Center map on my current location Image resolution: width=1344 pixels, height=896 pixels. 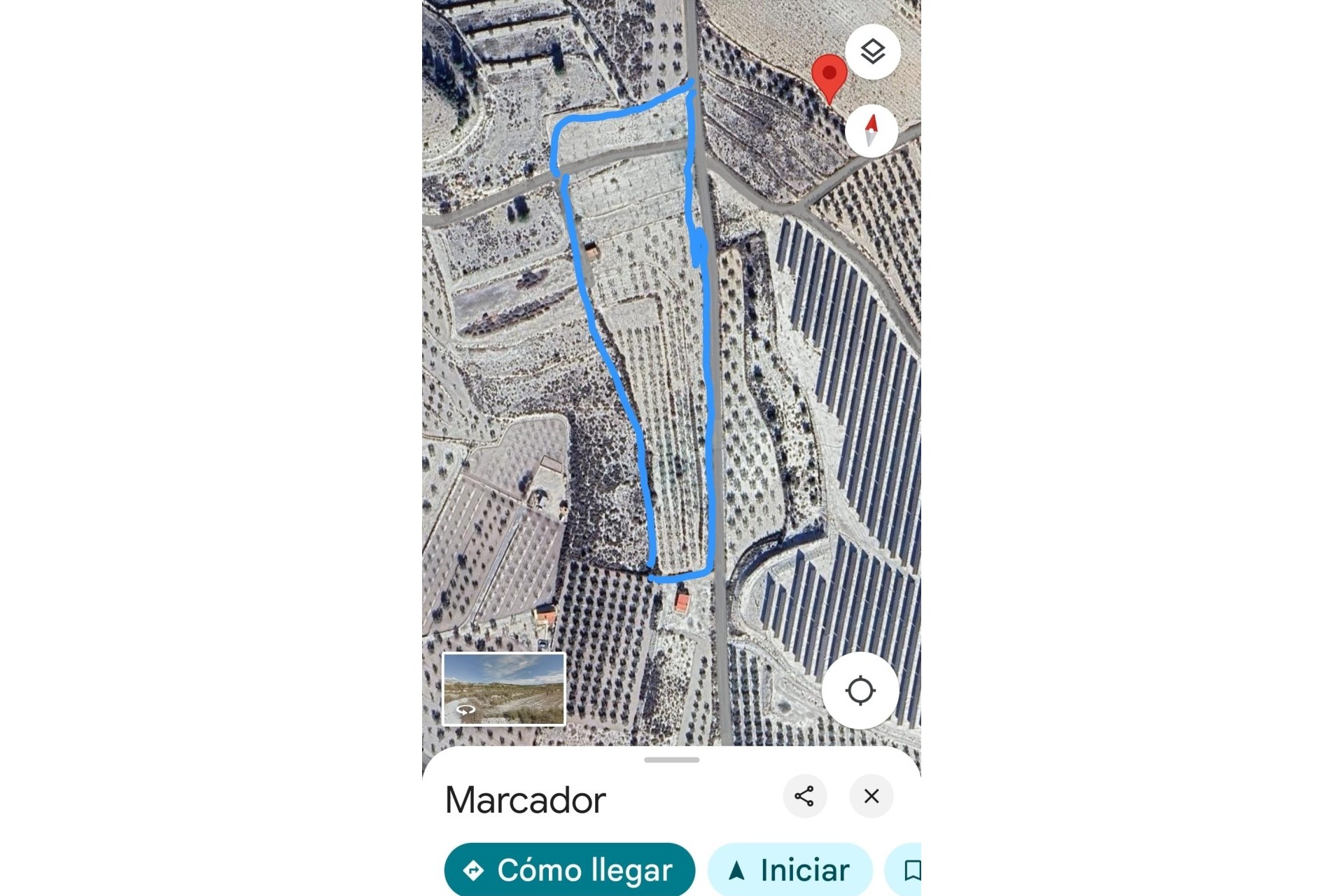point(860,690)
